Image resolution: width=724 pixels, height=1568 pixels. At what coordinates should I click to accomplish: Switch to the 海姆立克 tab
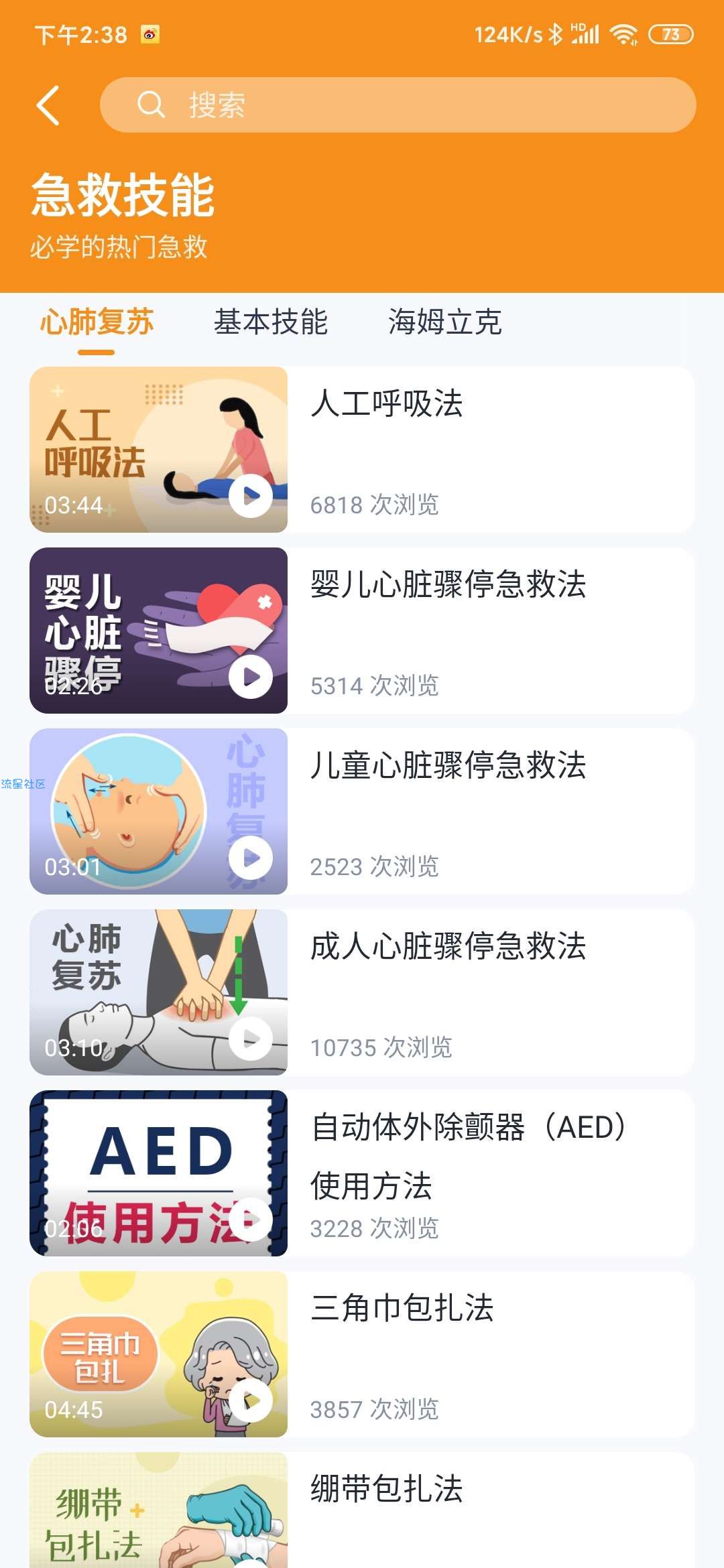[444, 322]
